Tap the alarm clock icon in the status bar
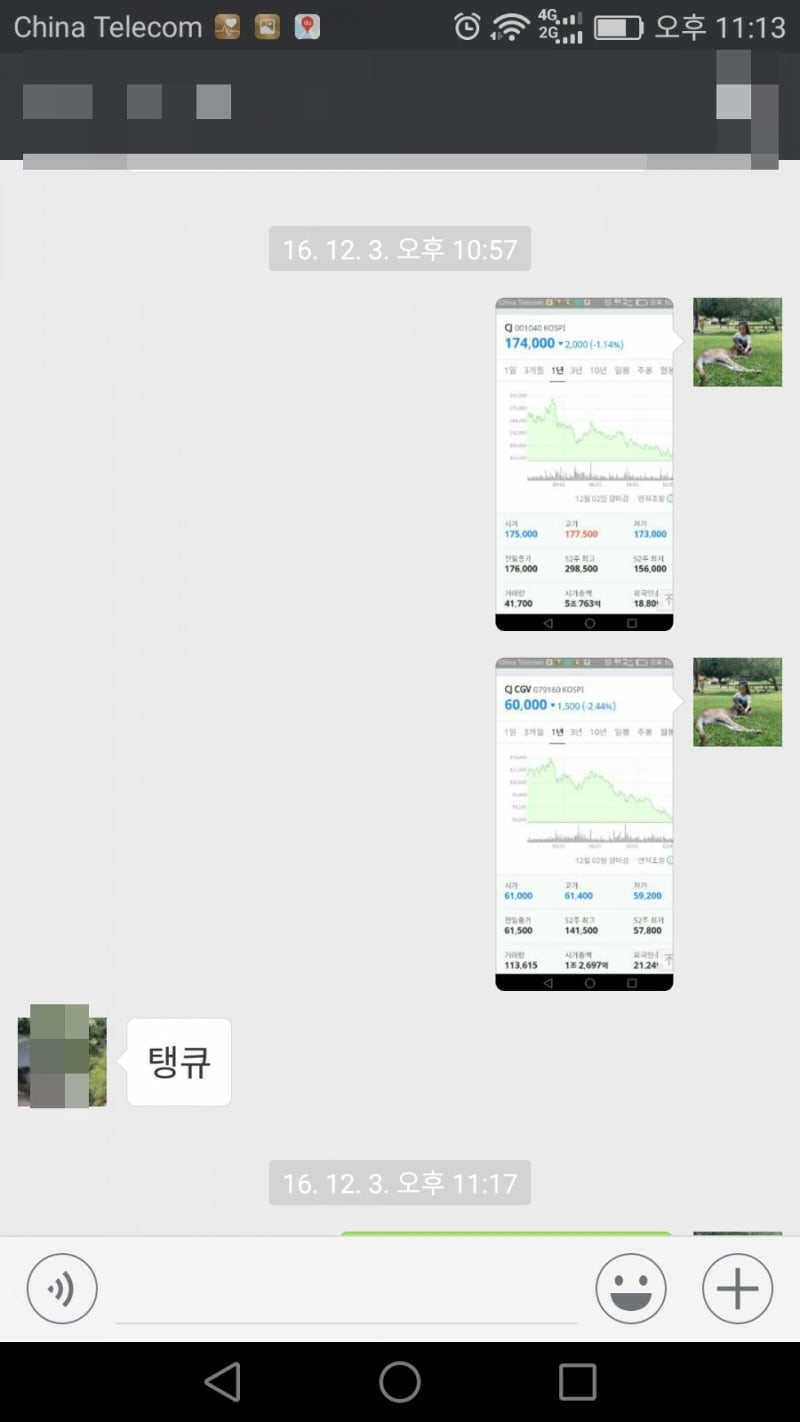The image size is (800, 1422). pos(466,27)
